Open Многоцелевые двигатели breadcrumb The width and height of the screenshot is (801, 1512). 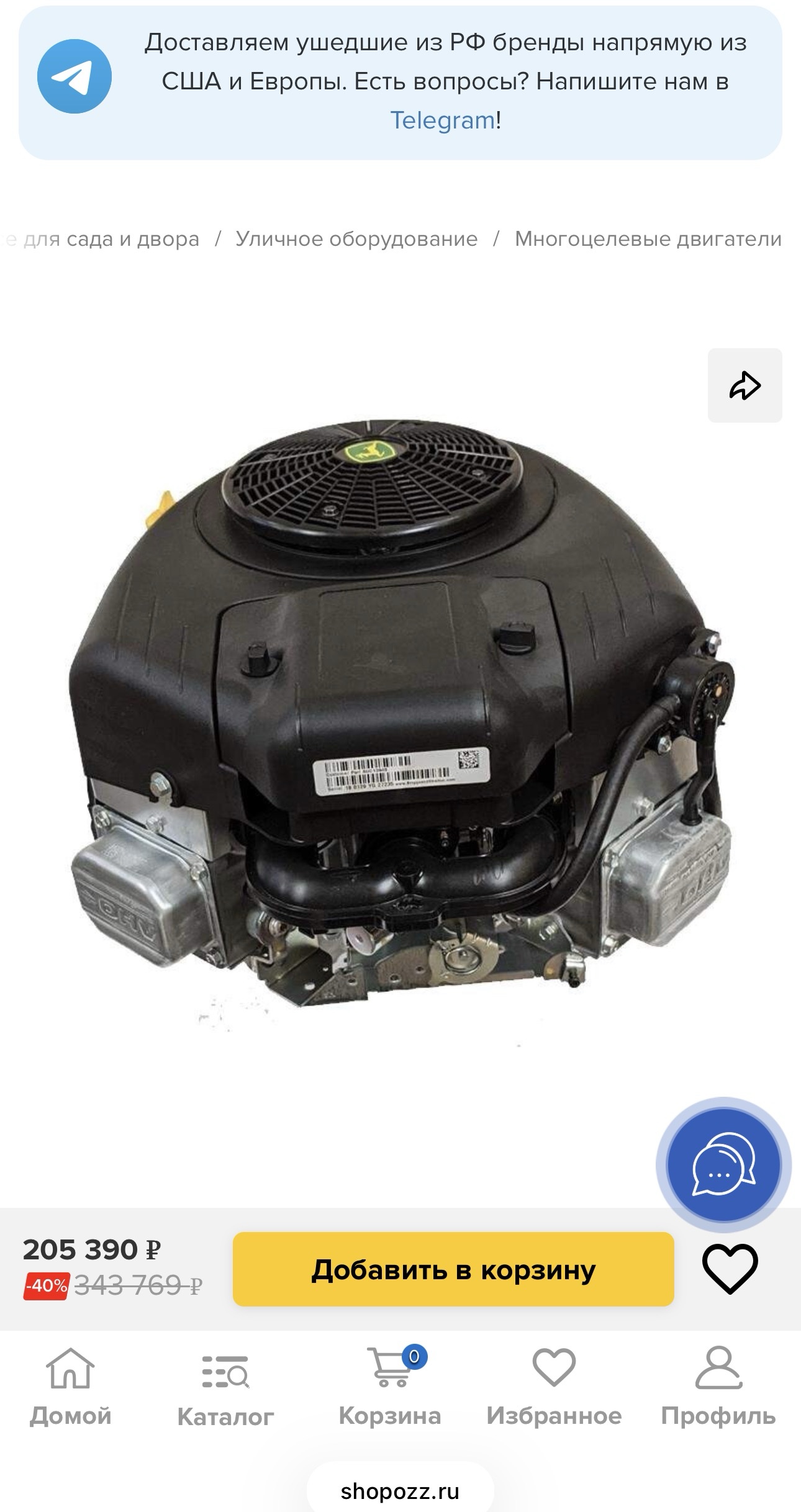click(648, 239)
